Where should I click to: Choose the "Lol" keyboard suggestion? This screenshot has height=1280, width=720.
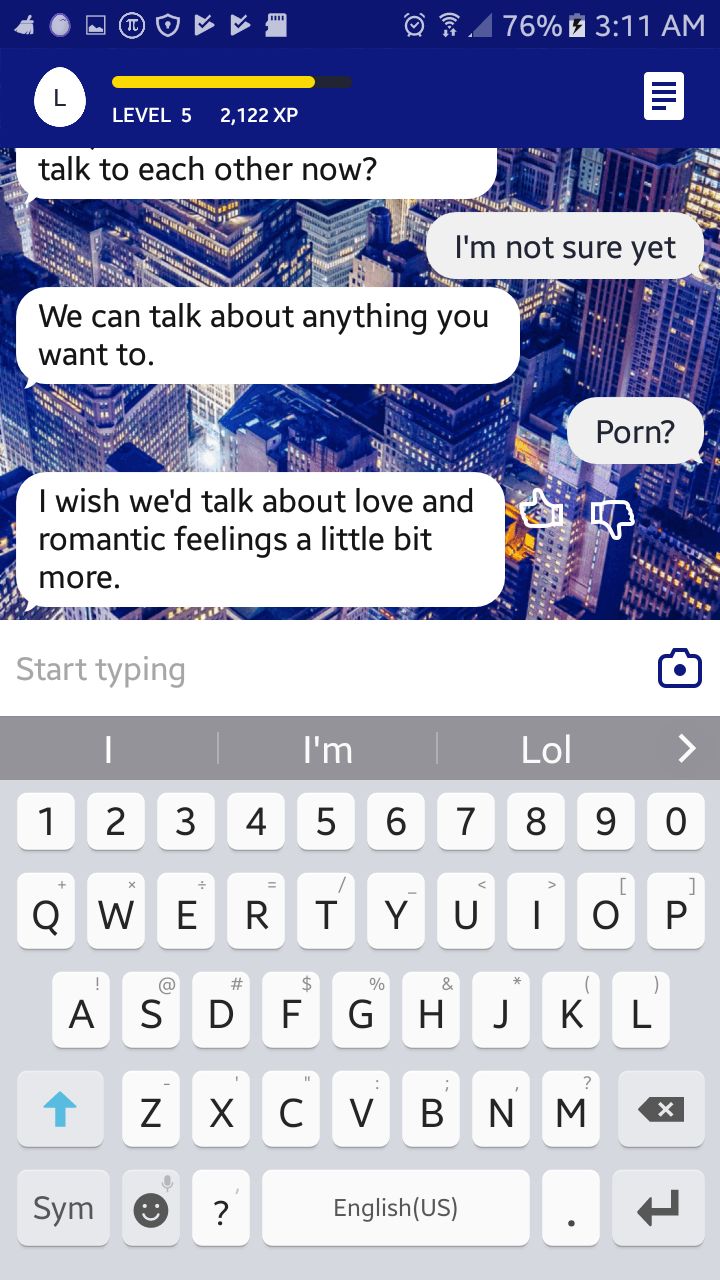pos(546,749)
